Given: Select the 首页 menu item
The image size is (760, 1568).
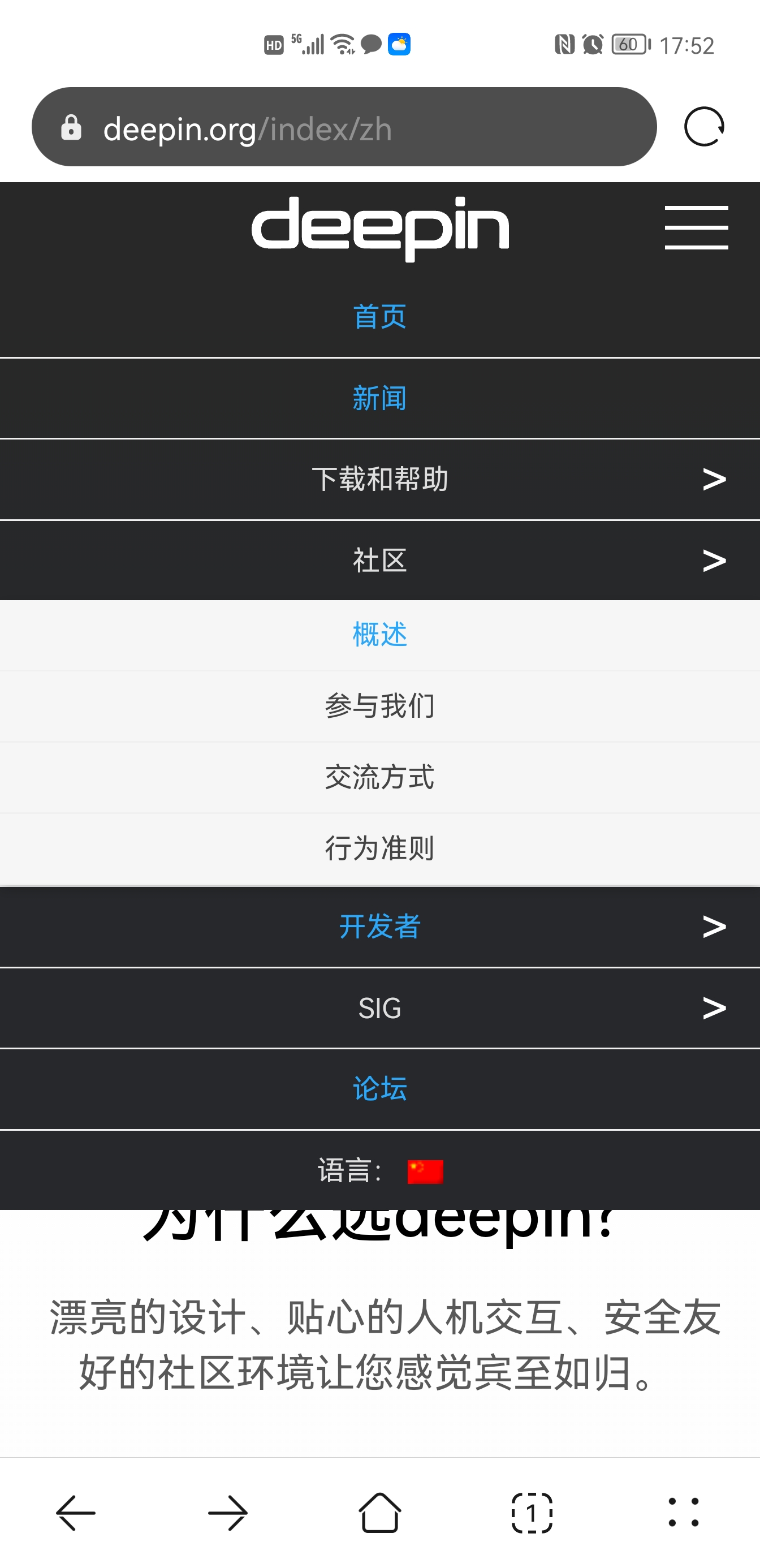Looking at the screenshot, I should [x=381, y=317].
